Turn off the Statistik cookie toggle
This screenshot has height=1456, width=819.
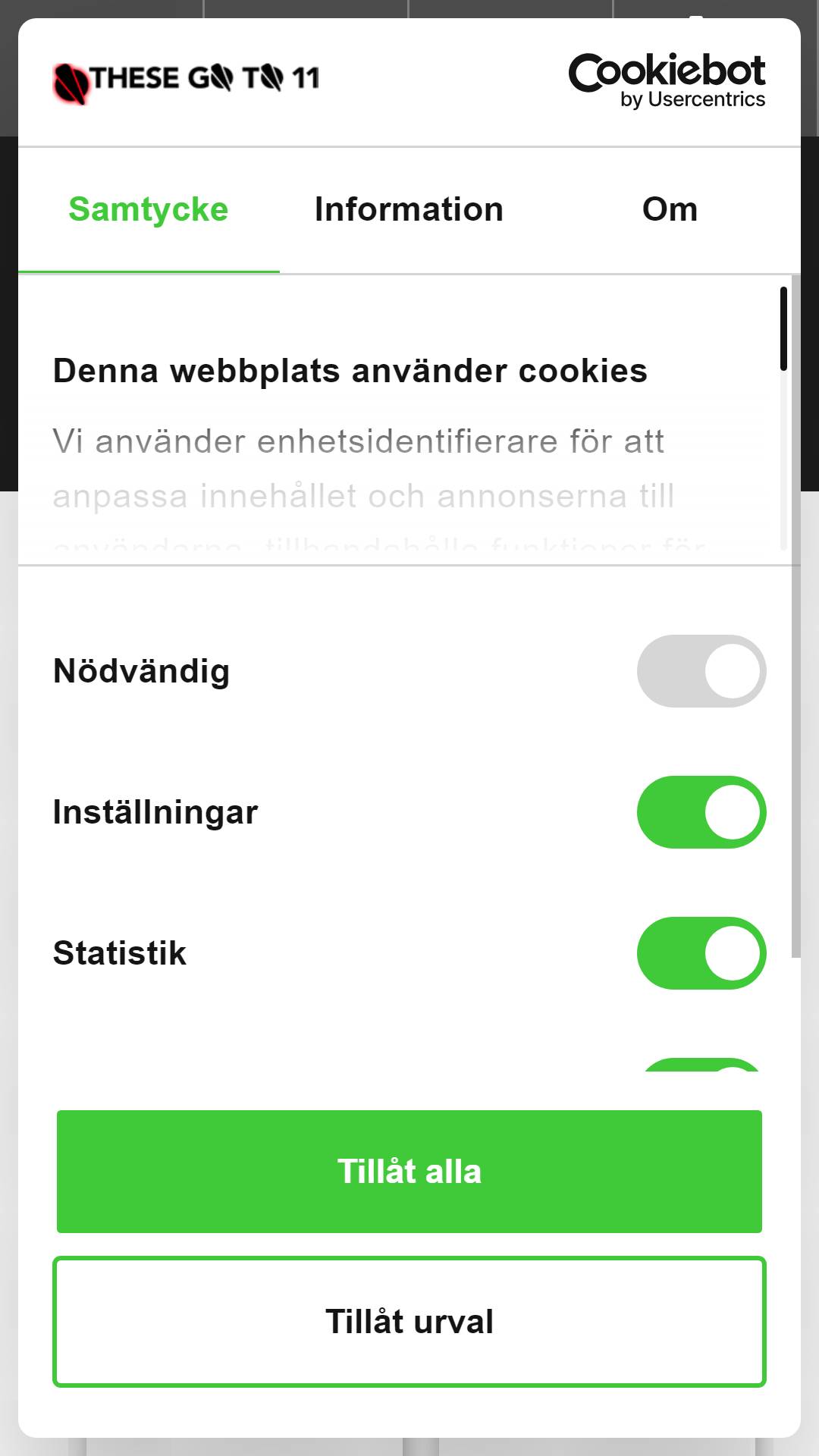pyautogui.click(x=701, y=953)
